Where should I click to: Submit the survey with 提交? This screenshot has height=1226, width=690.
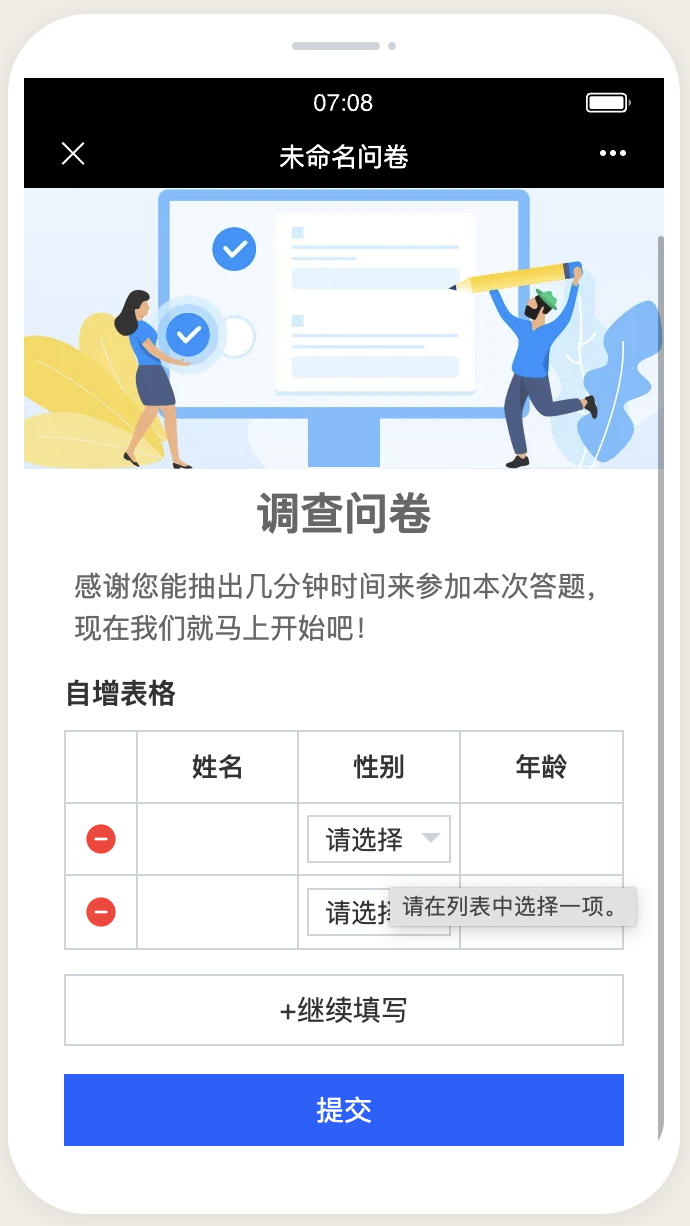344,1110
